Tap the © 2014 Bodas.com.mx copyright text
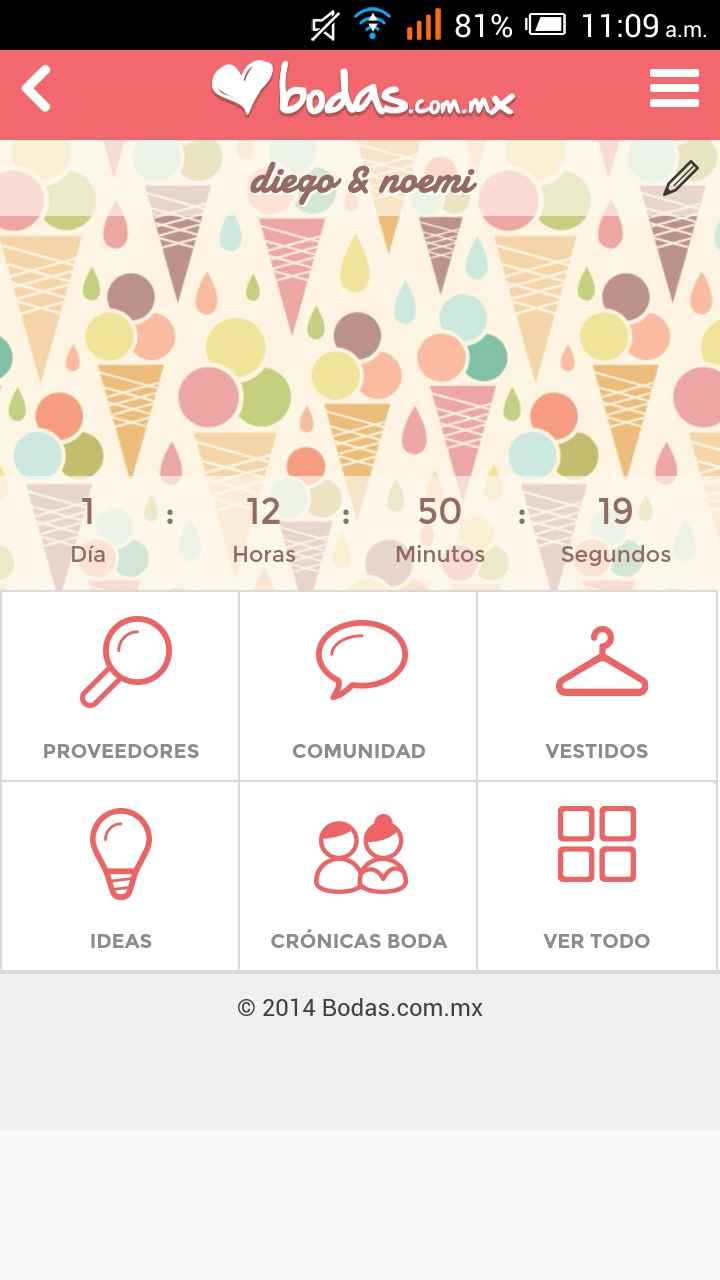The width and height of the screenshot is (720, 1280). pyautogui.click(x=360, y=1008)
